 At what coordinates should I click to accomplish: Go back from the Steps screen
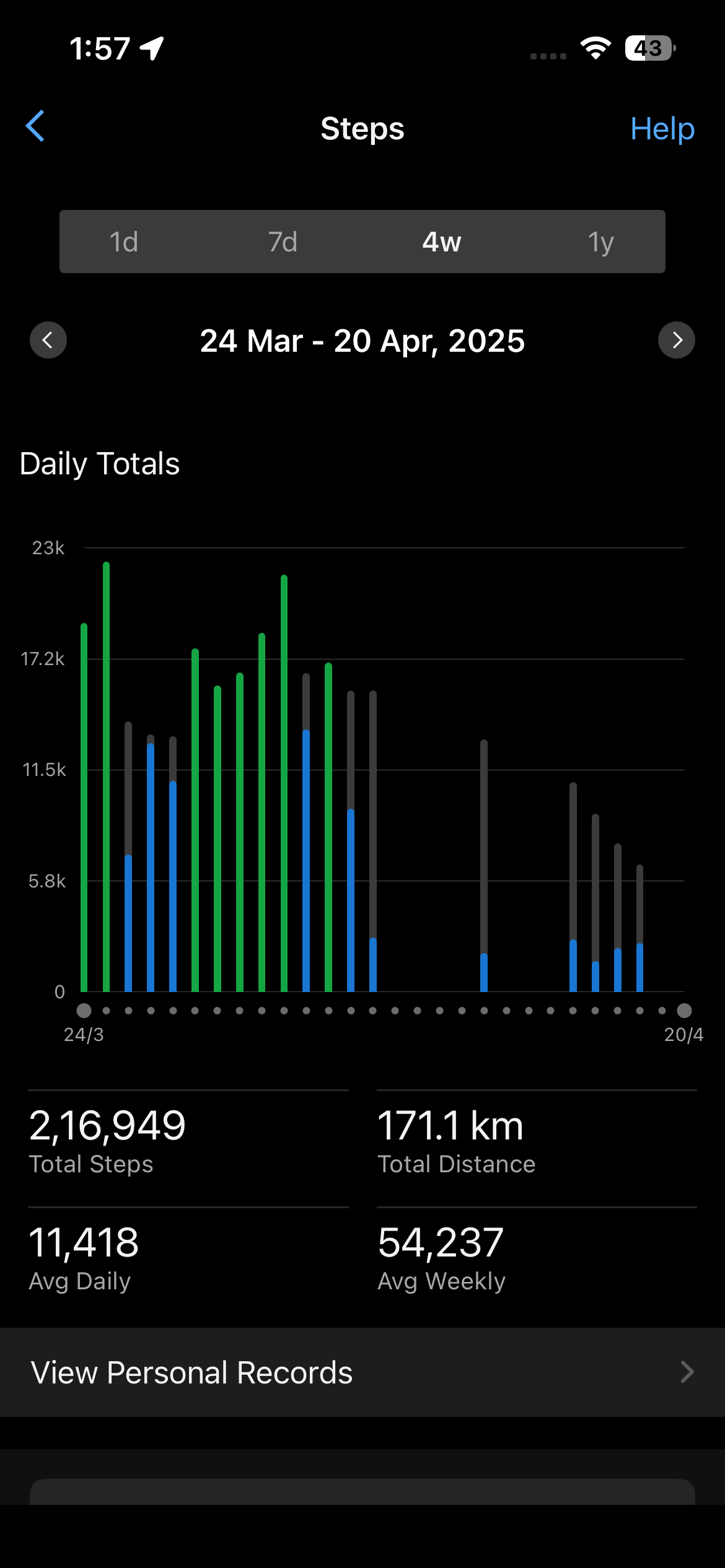point(35,127)
